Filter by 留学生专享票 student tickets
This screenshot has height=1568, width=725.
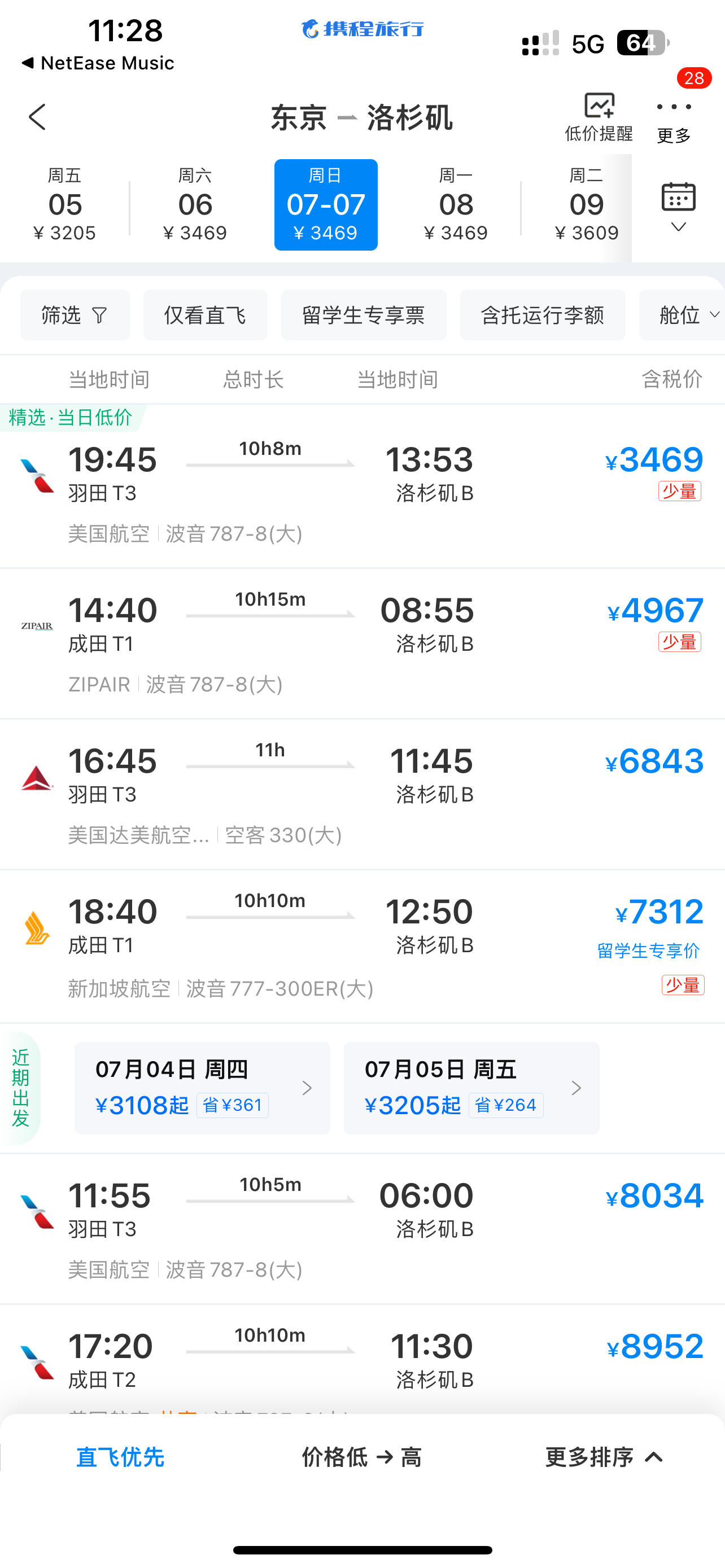(x=364, y=315)
